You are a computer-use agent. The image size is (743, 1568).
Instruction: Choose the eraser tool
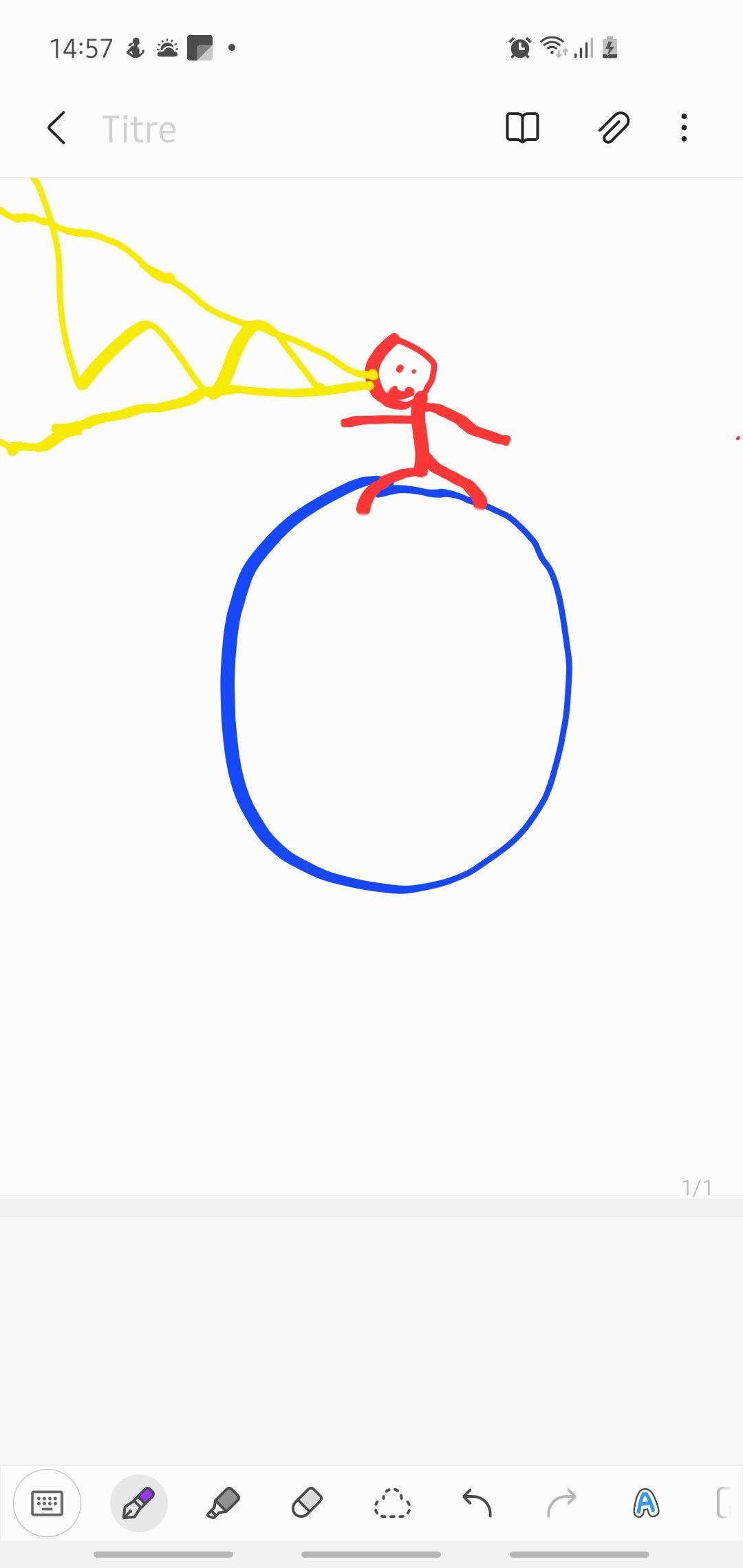(x=307, y=1503)
